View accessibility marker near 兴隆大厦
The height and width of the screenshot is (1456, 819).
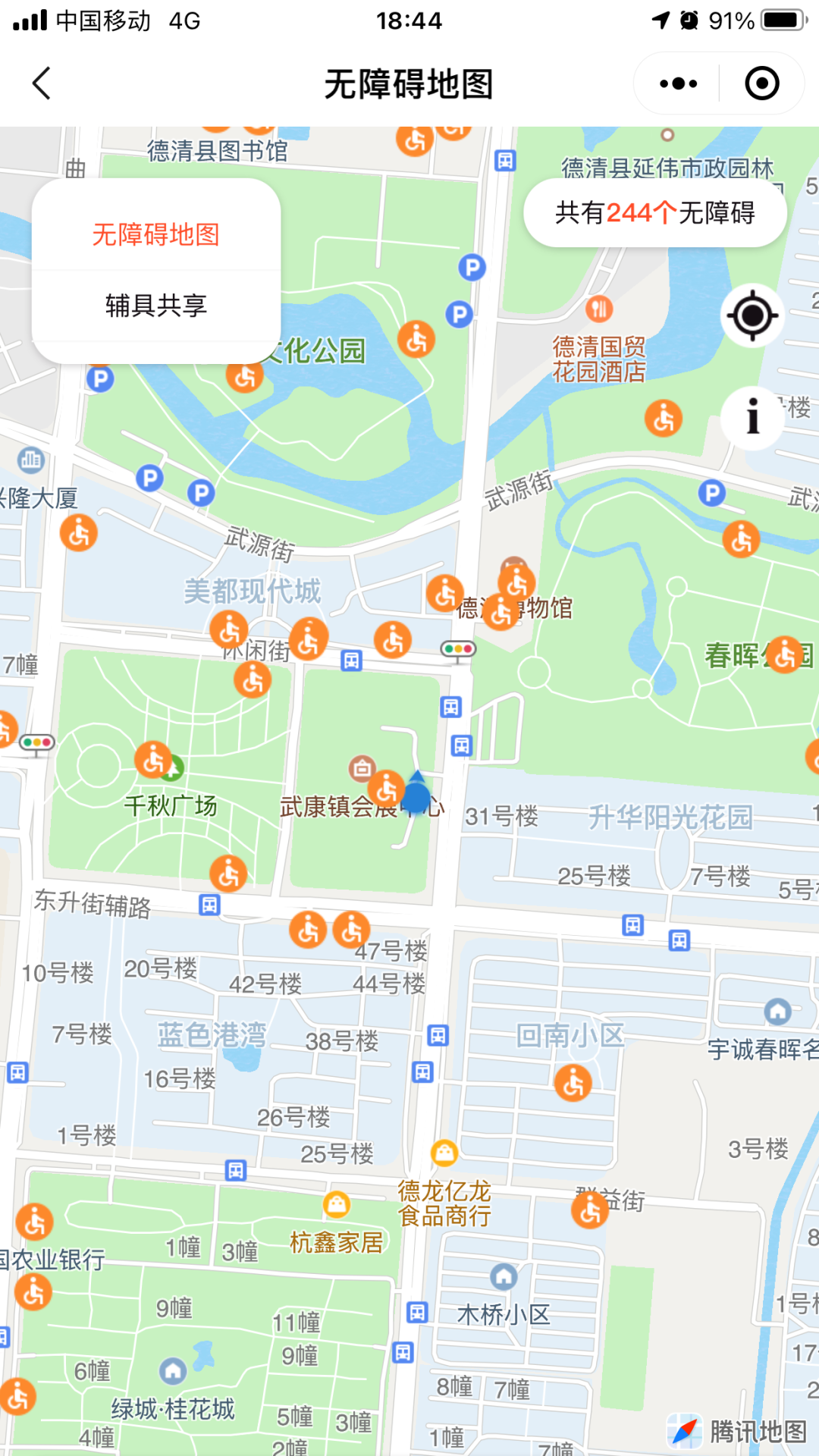(x=79, y=533)
